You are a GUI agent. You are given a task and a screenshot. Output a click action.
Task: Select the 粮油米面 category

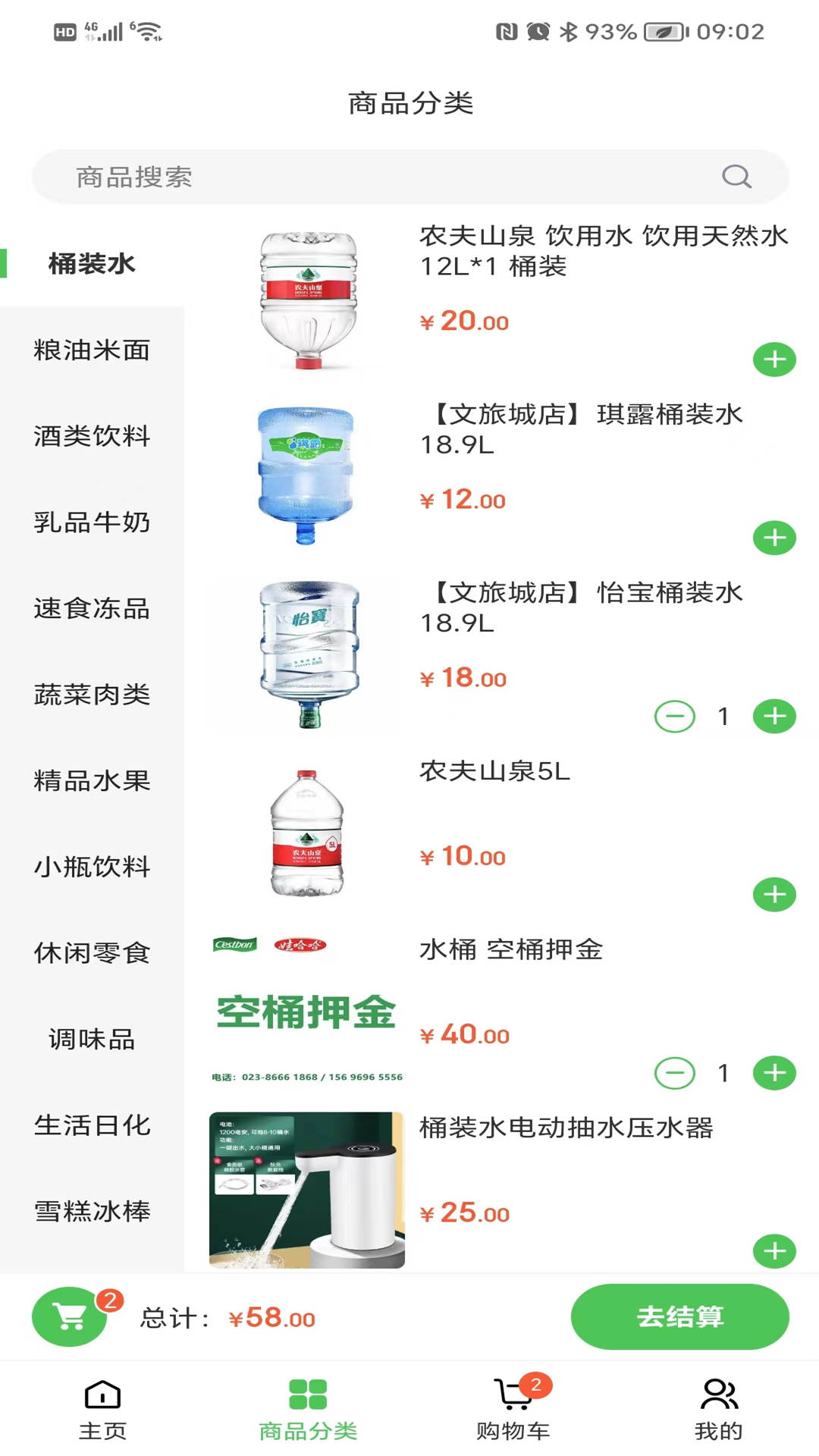point(92,350)
